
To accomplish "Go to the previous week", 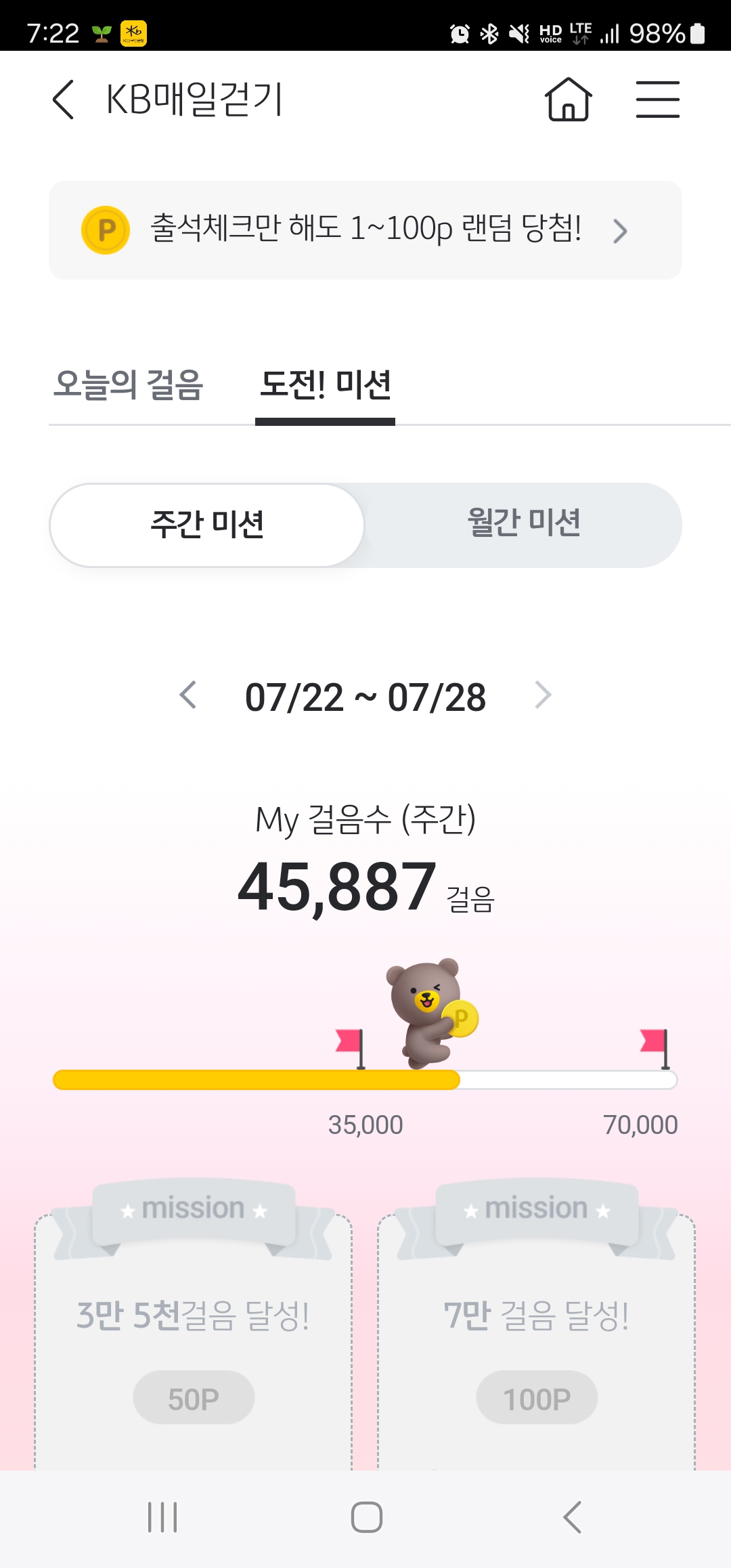I will coord(188,695).
